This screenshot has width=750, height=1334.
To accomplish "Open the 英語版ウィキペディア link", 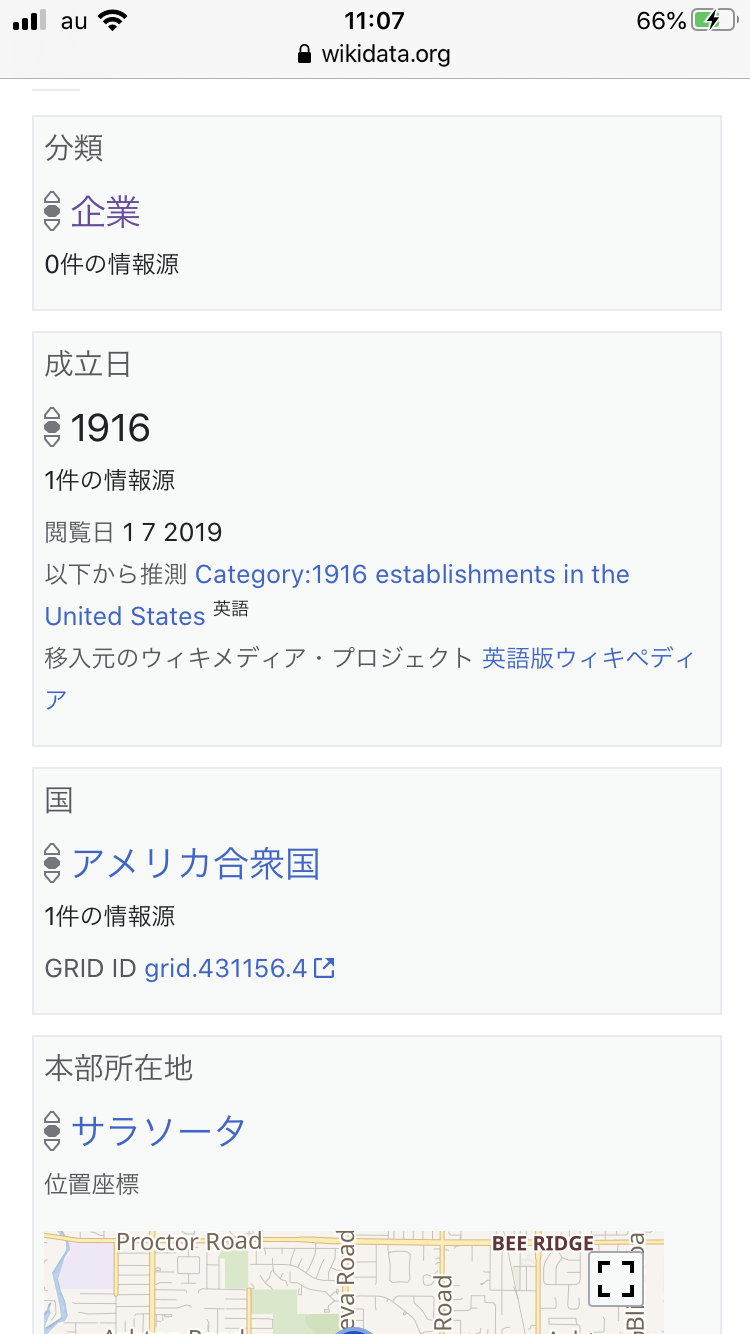I will pyautogui.click(x=587, y=658).
